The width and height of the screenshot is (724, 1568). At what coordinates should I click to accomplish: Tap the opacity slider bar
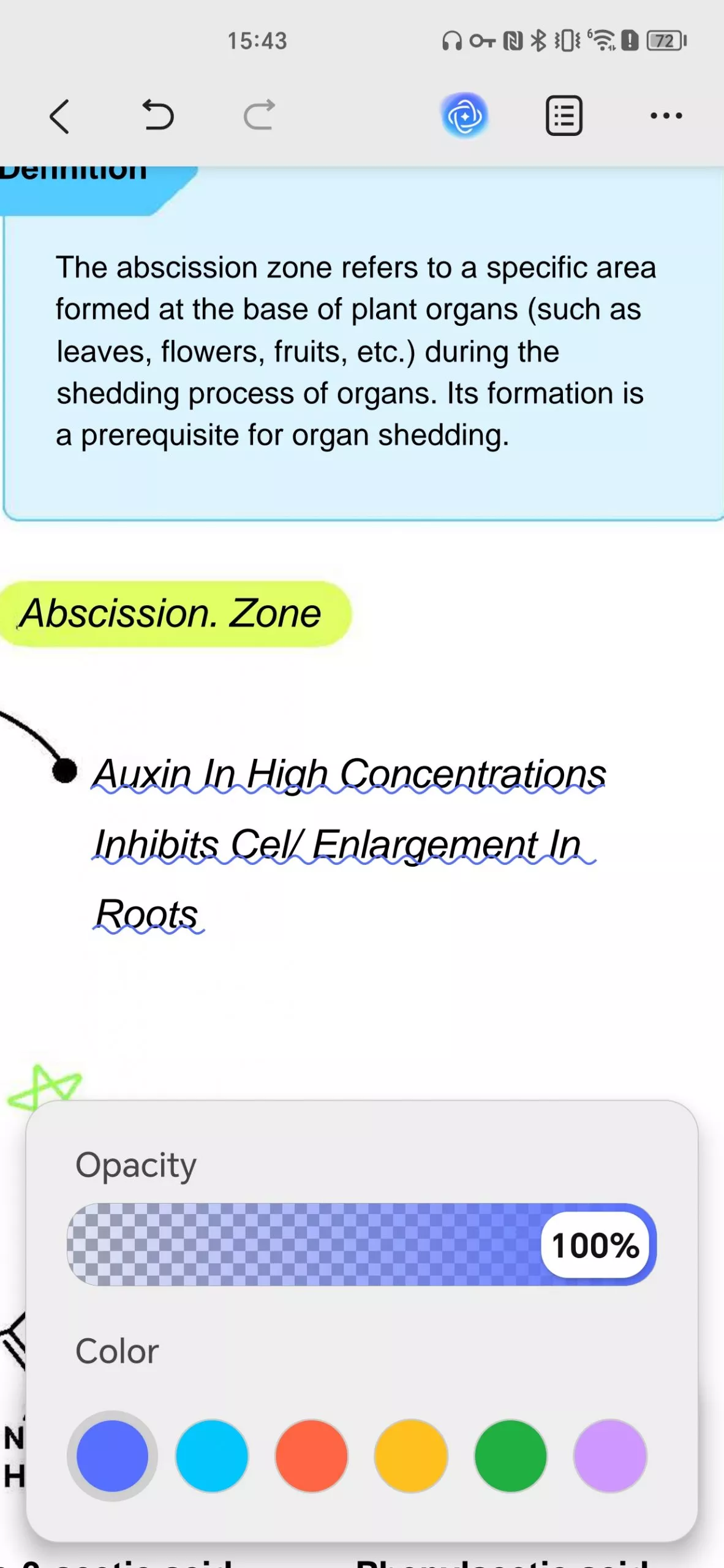pos(361,1244)
